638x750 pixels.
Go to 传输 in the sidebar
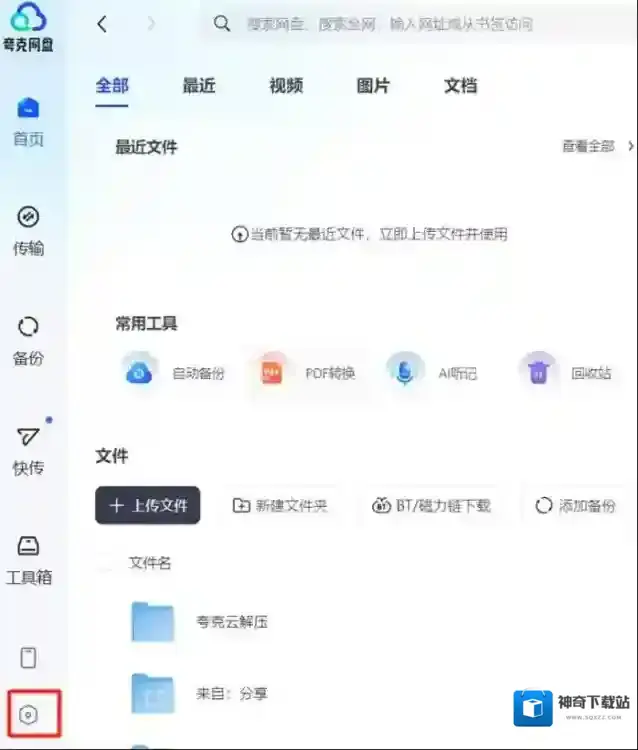(29, 231)
